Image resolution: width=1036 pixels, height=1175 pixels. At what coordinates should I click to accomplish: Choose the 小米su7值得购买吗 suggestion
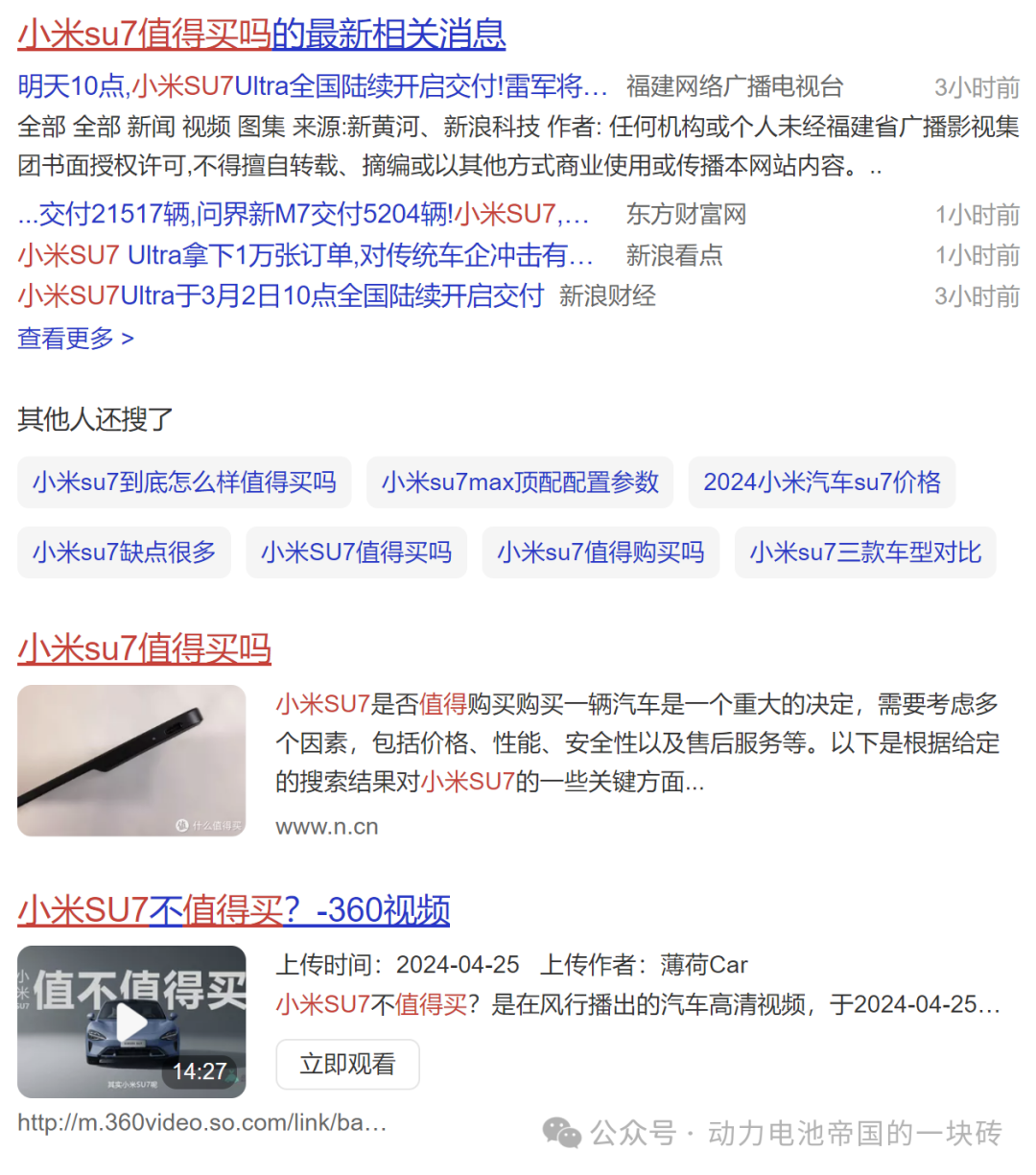click(600, 552)
